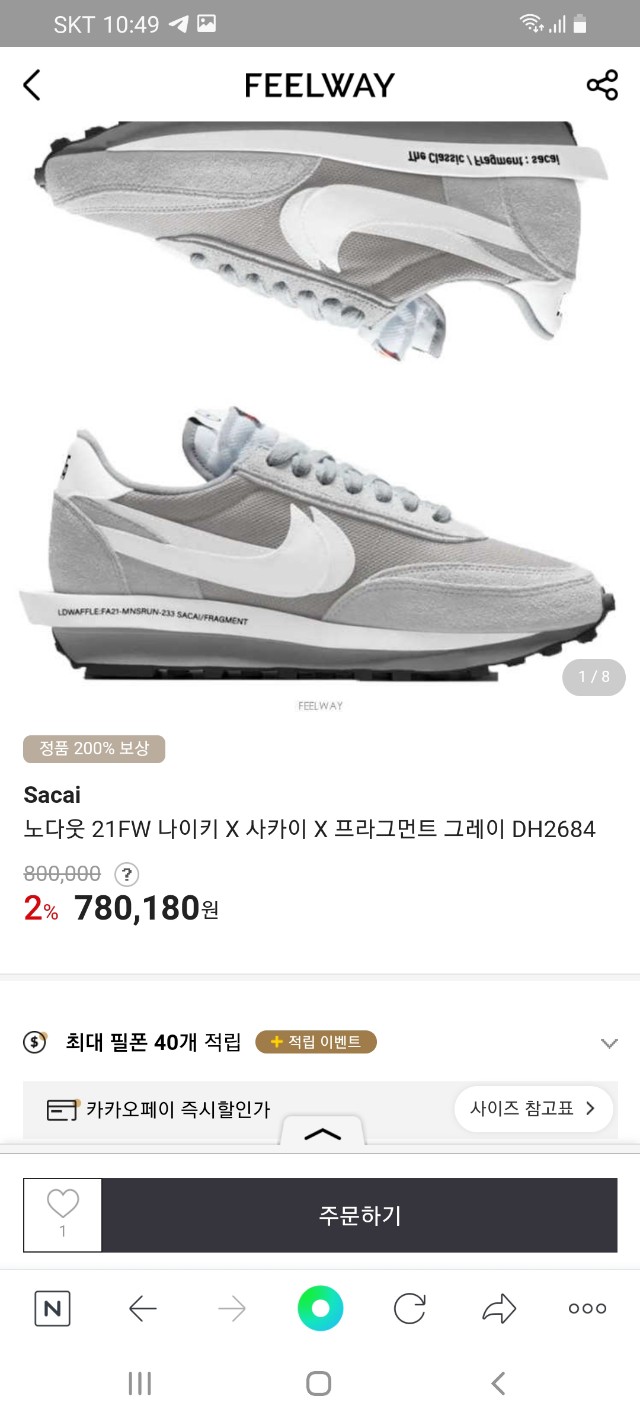Reload the current page

tap(409, 1308)
